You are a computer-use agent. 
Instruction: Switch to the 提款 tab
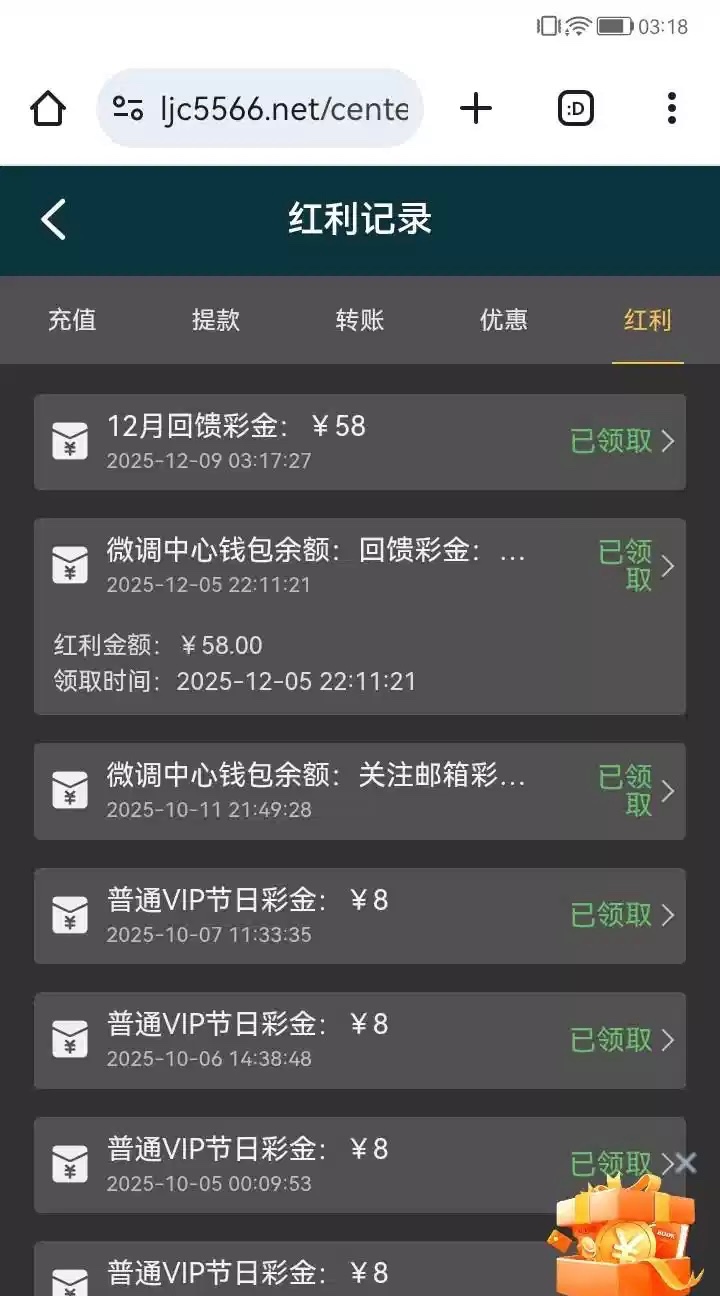[216, 320]
